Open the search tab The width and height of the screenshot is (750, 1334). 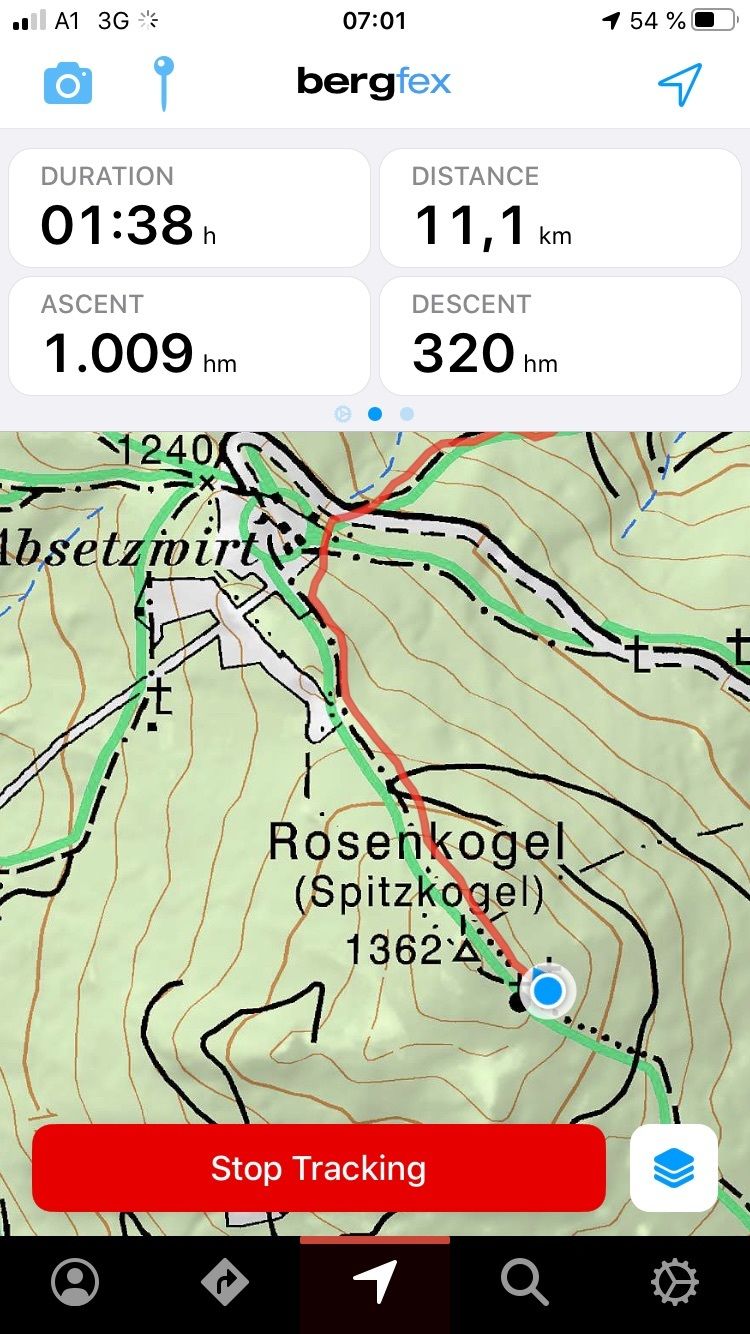(x=524, y=1282)
